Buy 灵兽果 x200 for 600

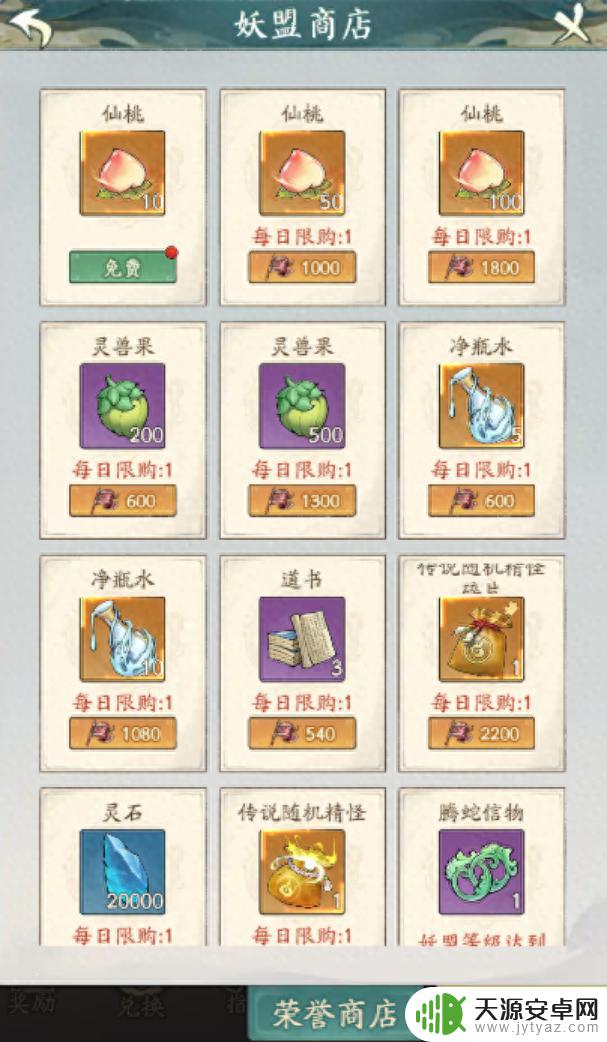pos(122,501)
